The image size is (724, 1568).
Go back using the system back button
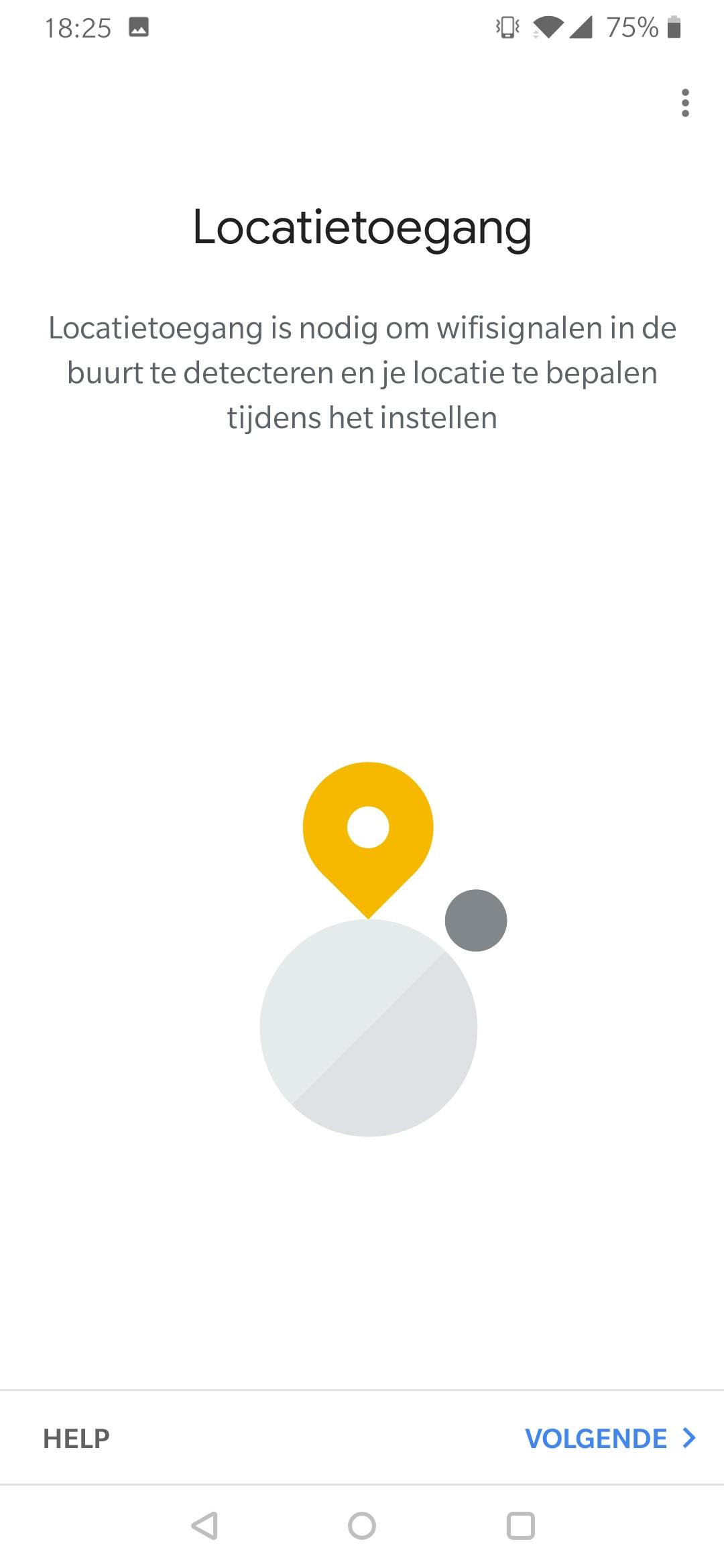(x=204, y=1526)
